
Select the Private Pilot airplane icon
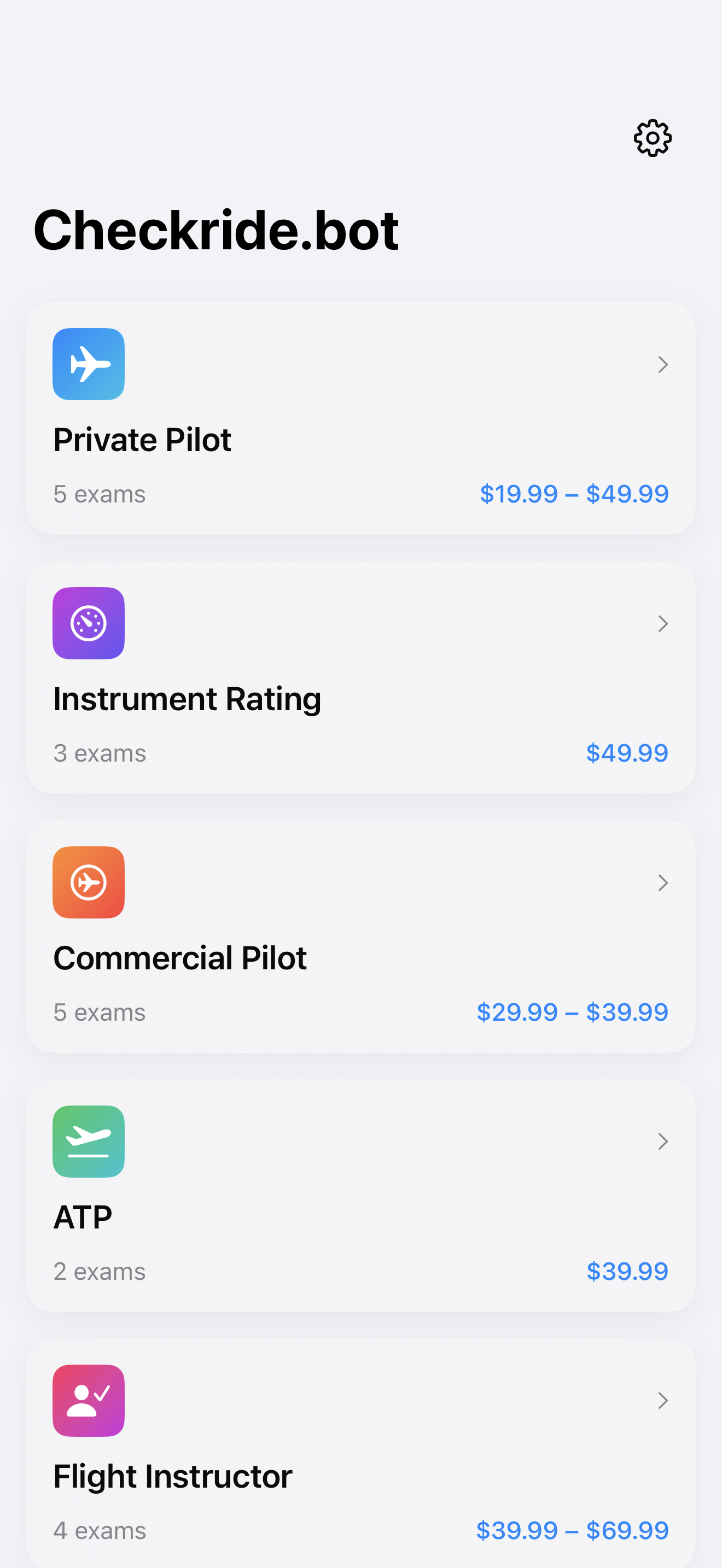88,364
